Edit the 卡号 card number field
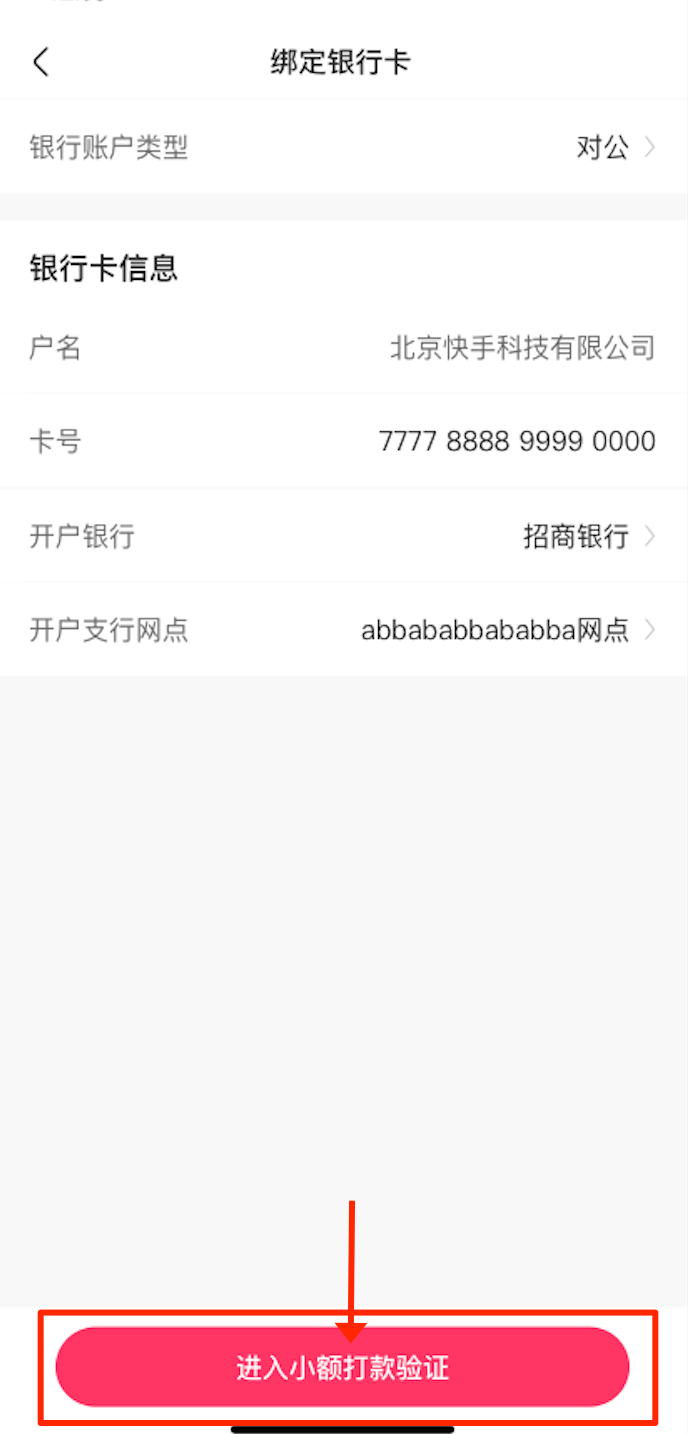 [516, 441]
